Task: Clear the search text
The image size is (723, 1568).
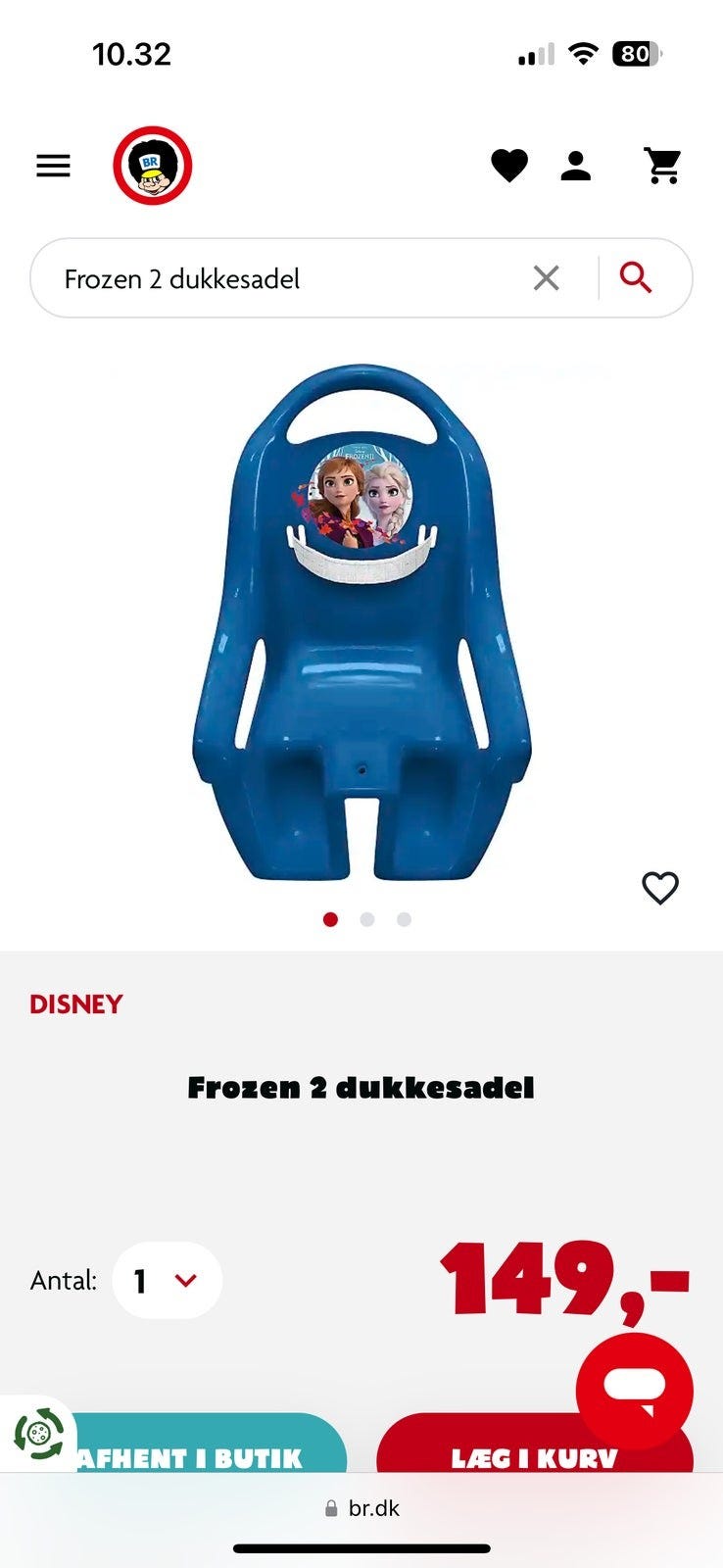Action: [x=546, y=278]
